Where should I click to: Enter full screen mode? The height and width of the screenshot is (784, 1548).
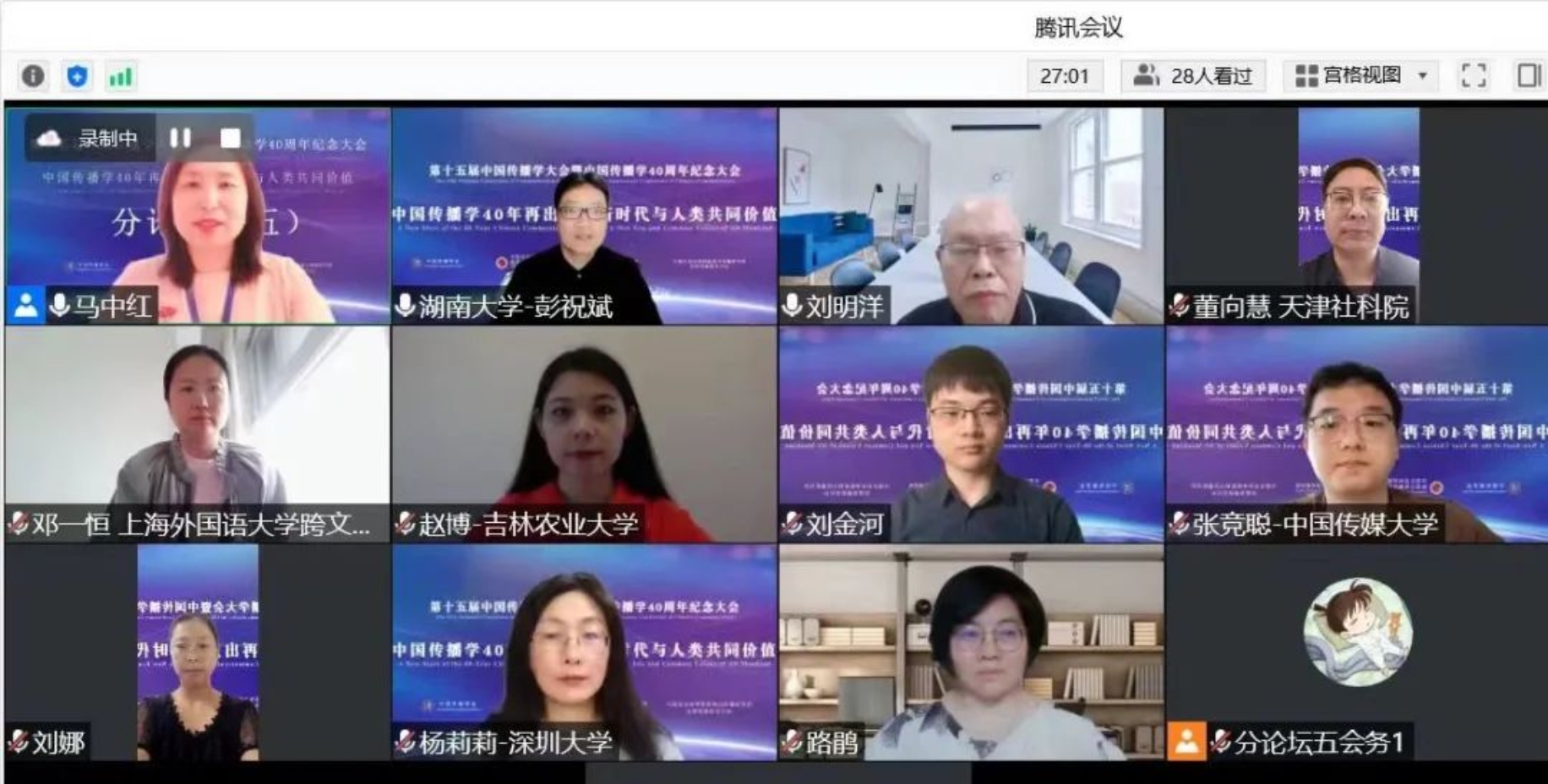pos(1474,76)
